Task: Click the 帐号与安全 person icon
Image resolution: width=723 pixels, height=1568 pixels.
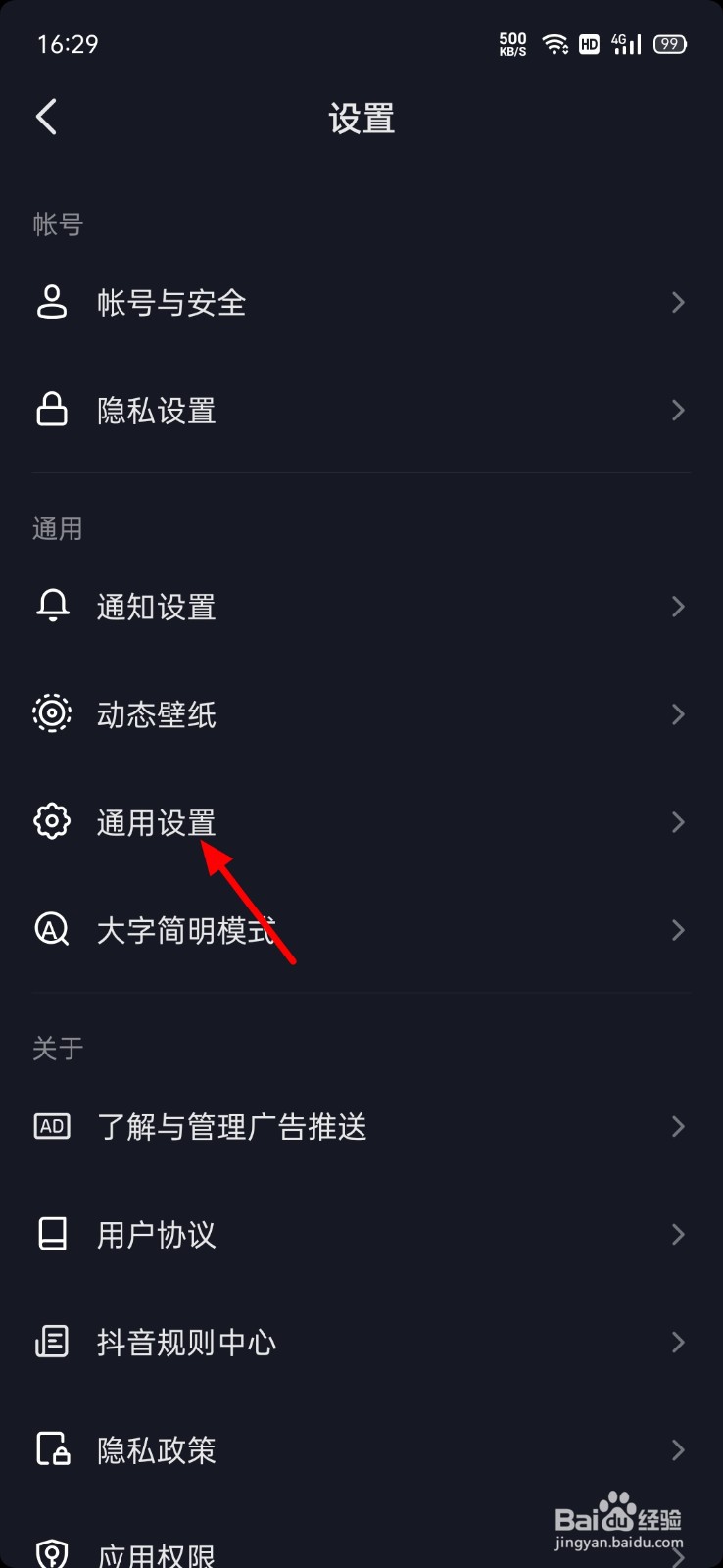Action: click(x=53, y=302)
